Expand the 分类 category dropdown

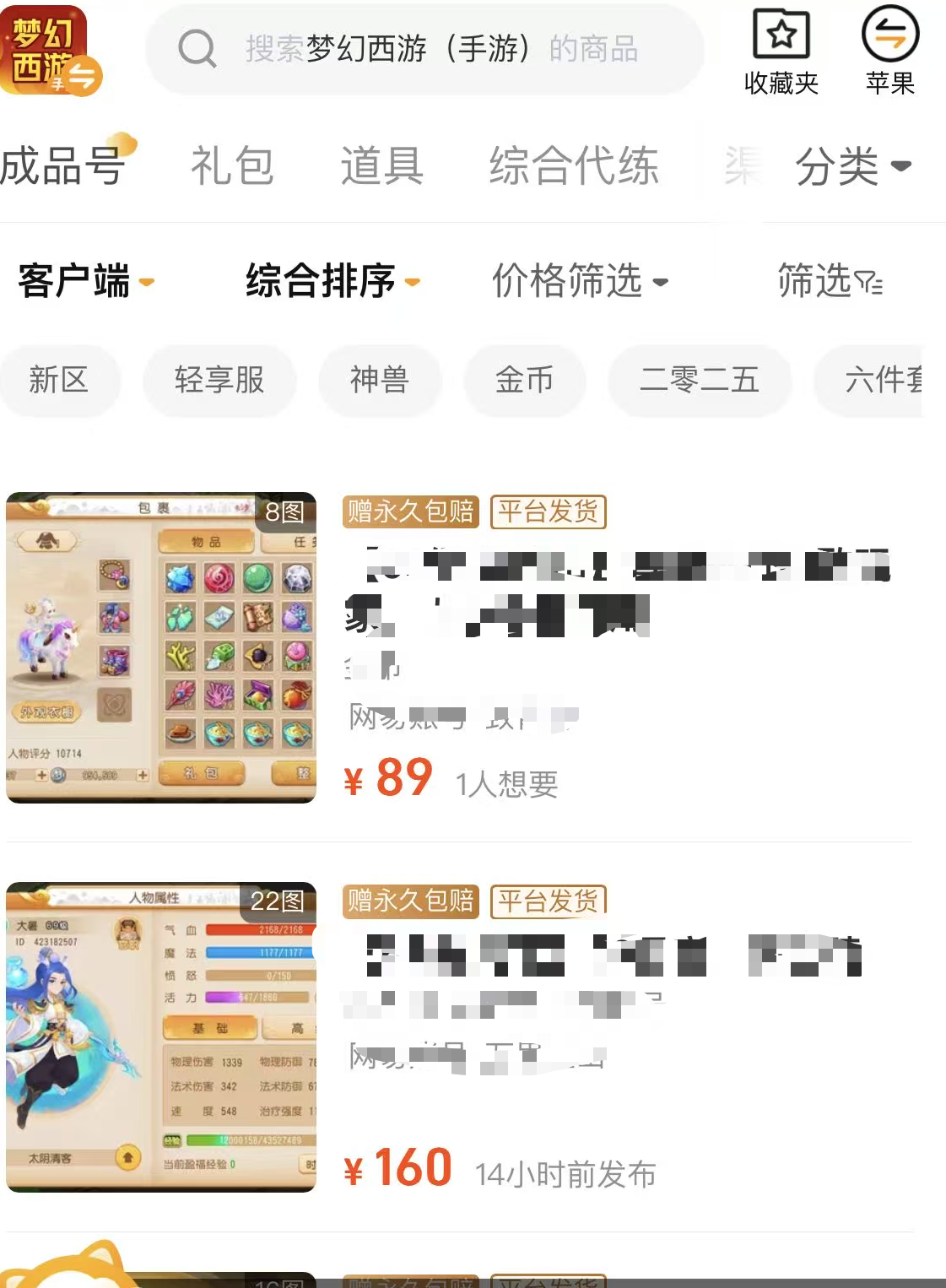click(x=852, y=165)
